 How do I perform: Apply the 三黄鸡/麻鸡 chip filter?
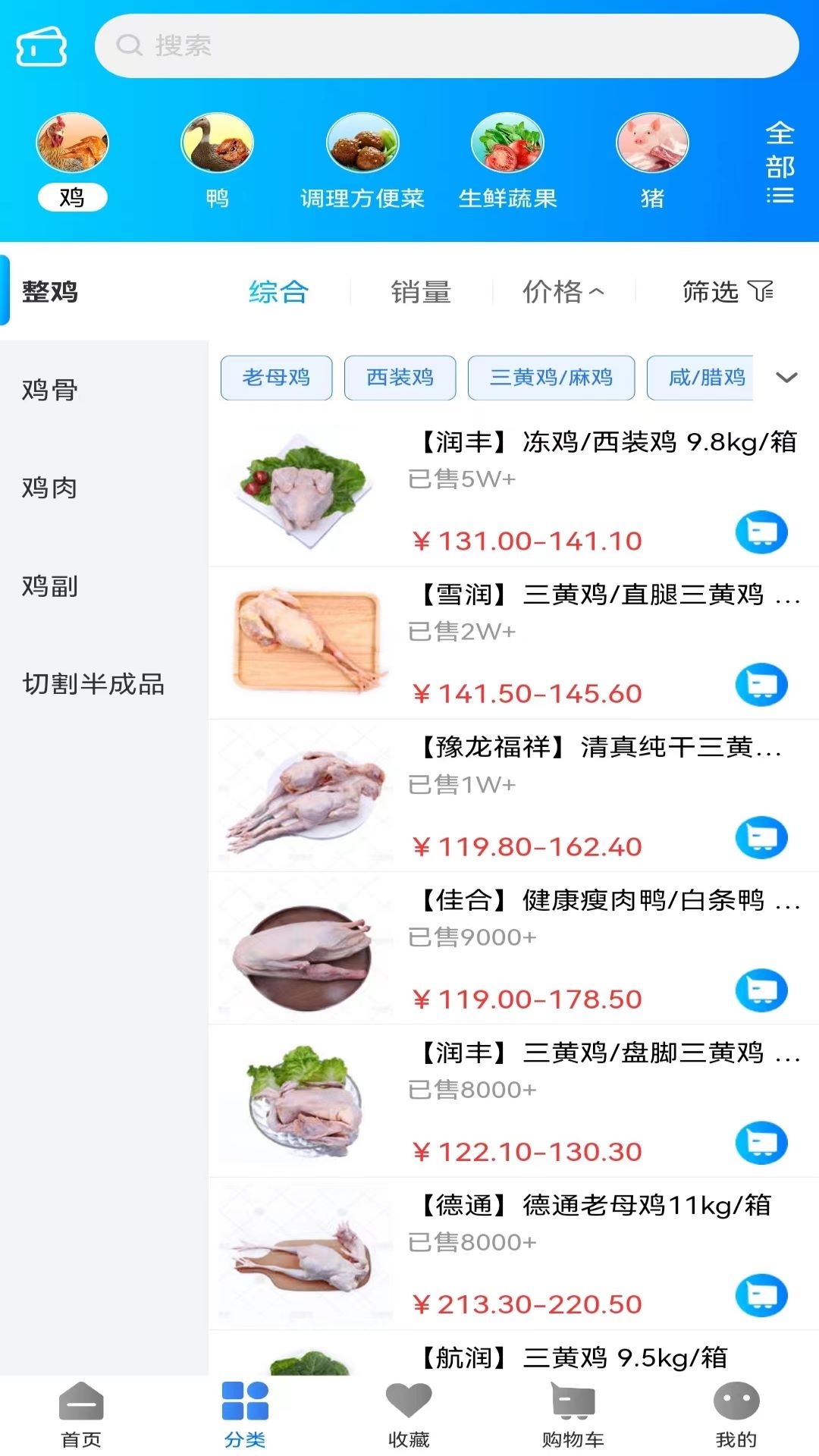coord(551,378)
